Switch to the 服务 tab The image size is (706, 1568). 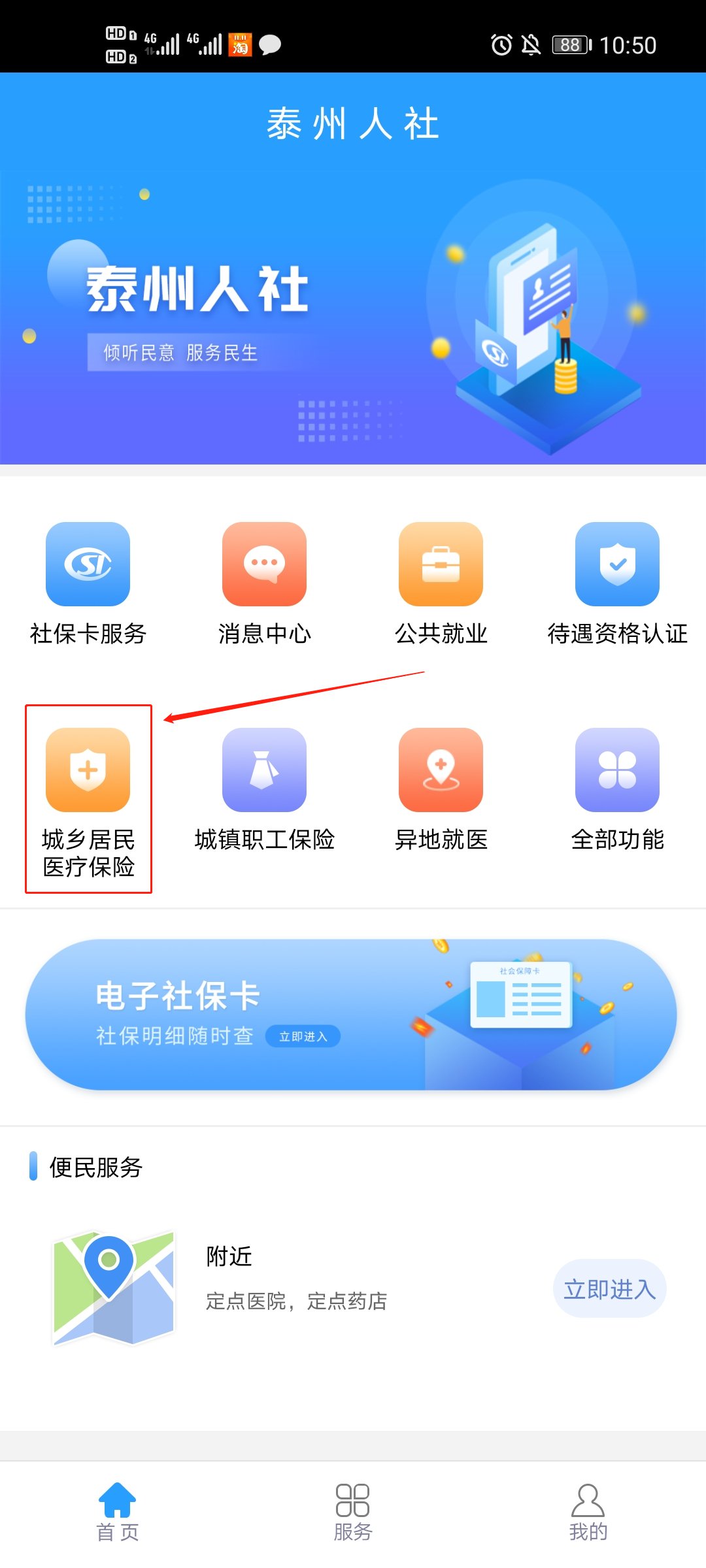pyautogui.click(x=352, y=1512)
